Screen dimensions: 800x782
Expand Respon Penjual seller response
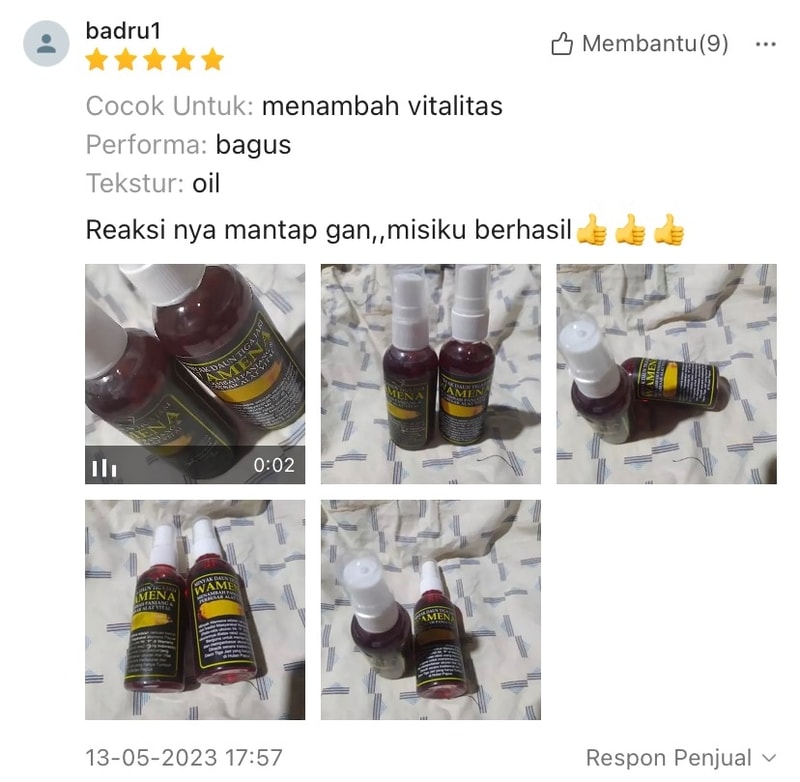coord(680,758)
